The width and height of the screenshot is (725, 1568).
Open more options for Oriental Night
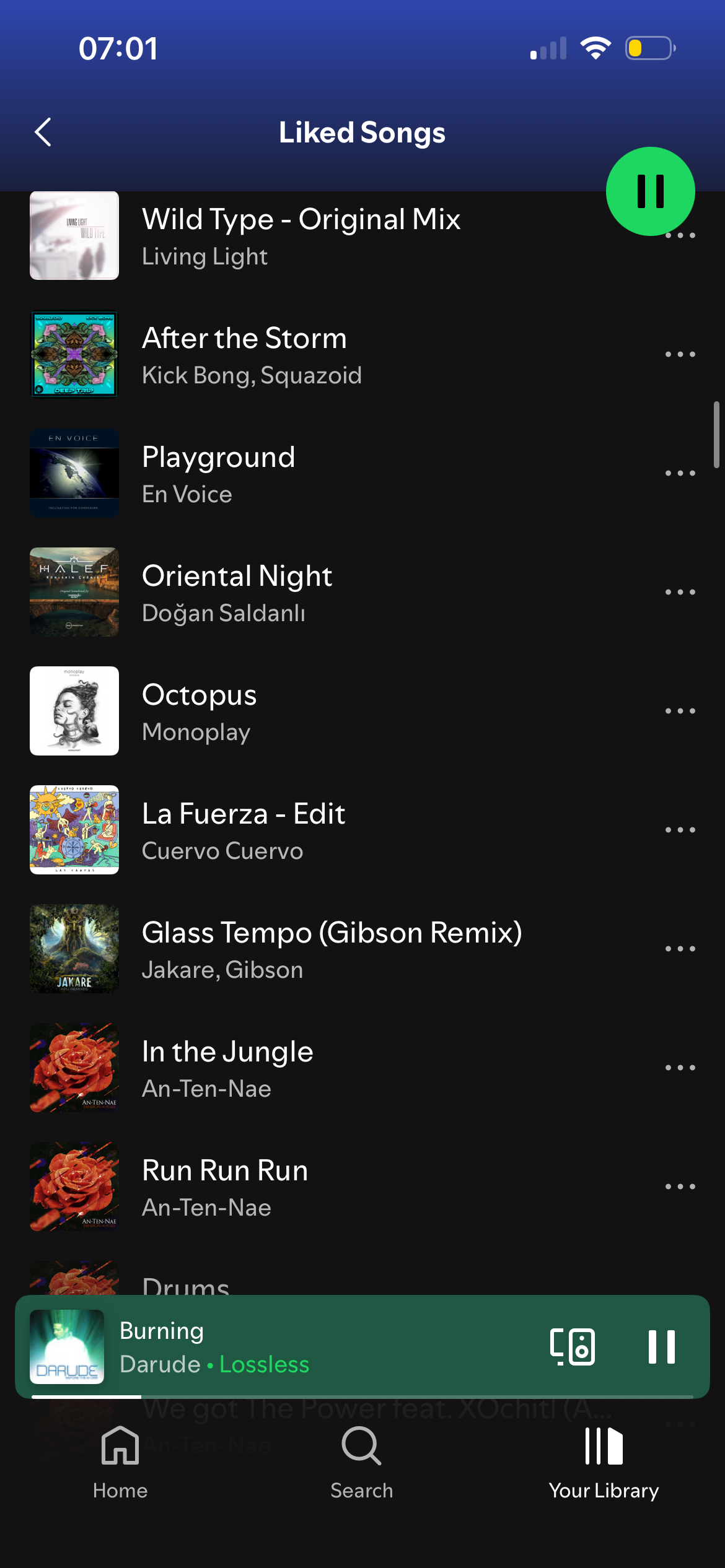(680, 593)
